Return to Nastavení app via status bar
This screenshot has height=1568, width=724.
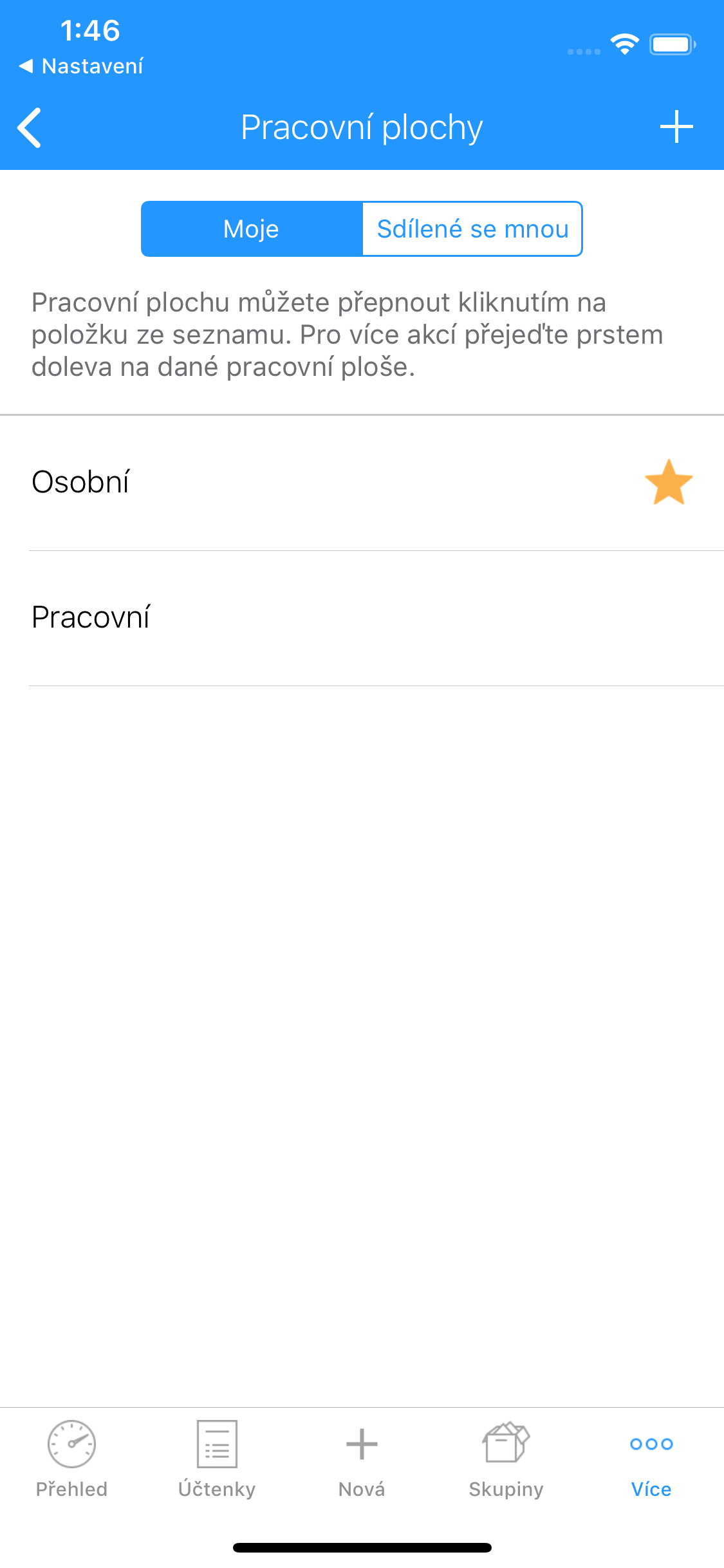click(82, 66)
